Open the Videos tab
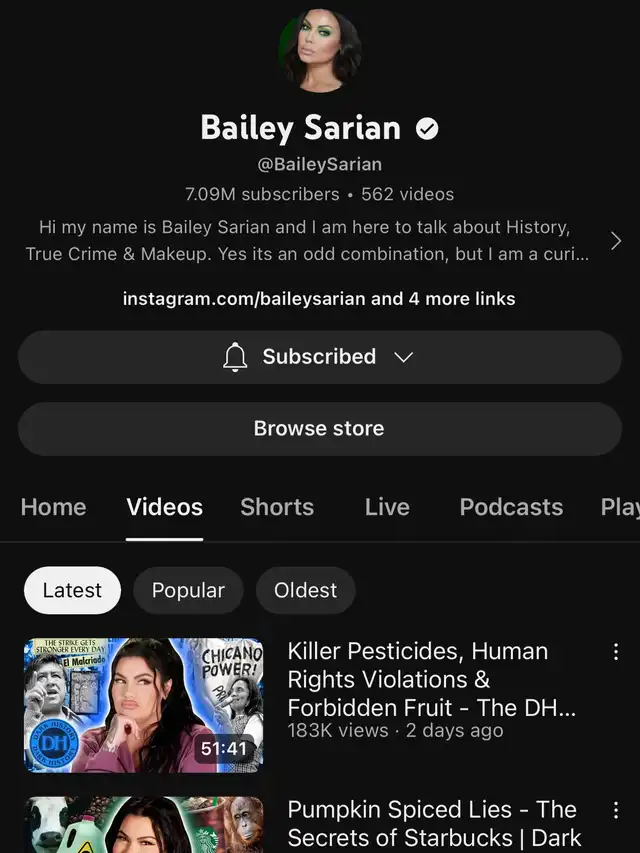 pos(164,507)
